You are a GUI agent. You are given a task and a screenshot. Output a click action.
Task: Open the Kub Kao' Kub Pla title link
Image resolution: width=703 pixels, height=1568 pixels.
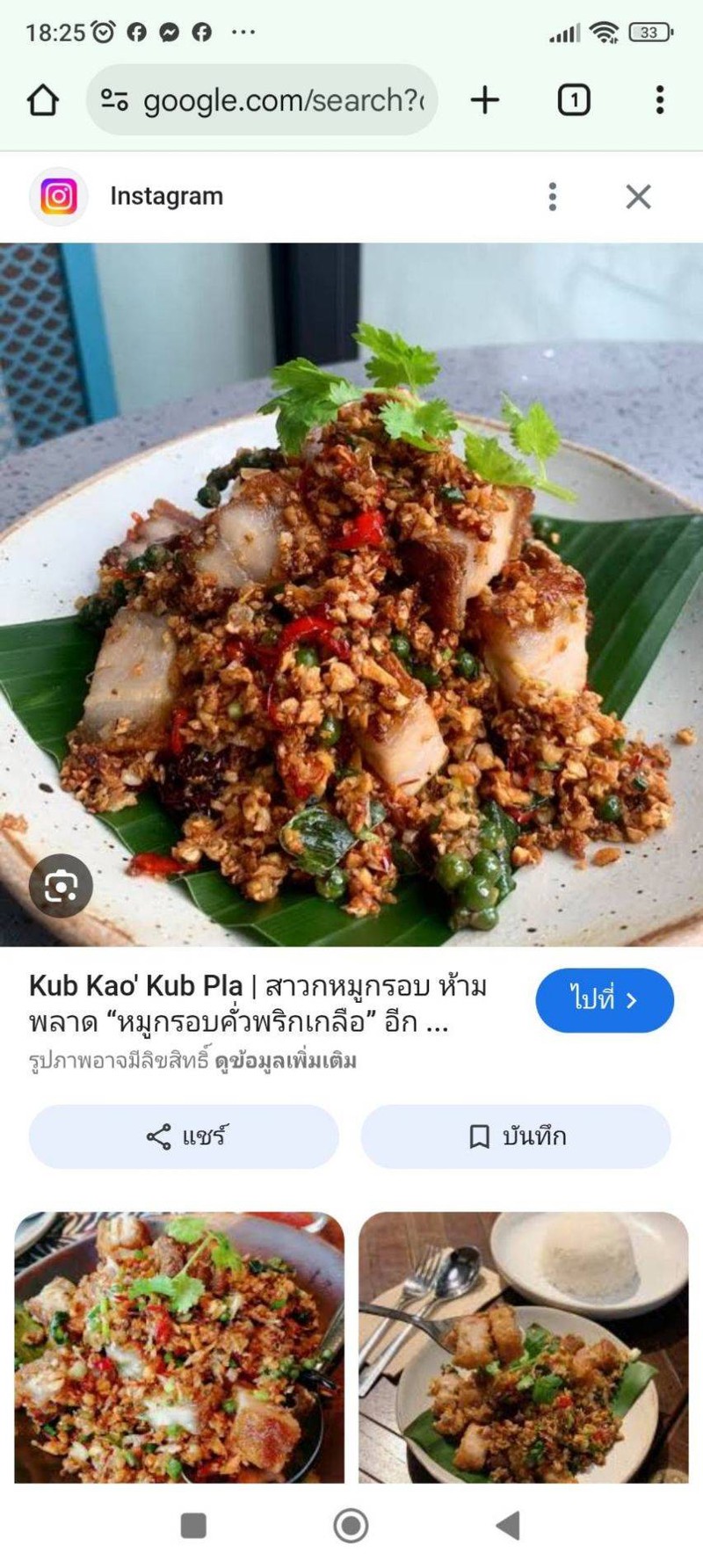(255, 1004)
